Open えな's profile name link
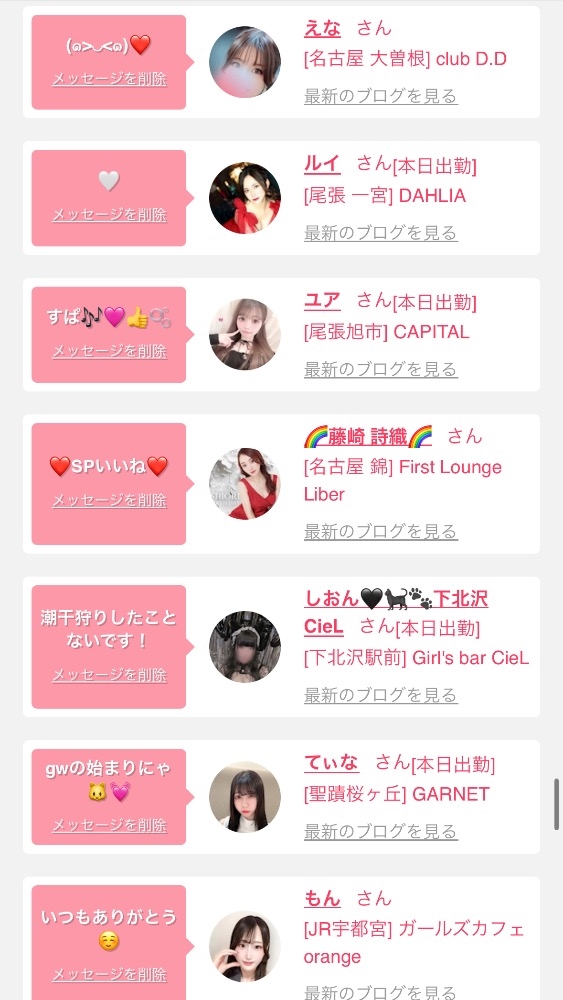Screen dimensions: 563x1000 (323, 28)
